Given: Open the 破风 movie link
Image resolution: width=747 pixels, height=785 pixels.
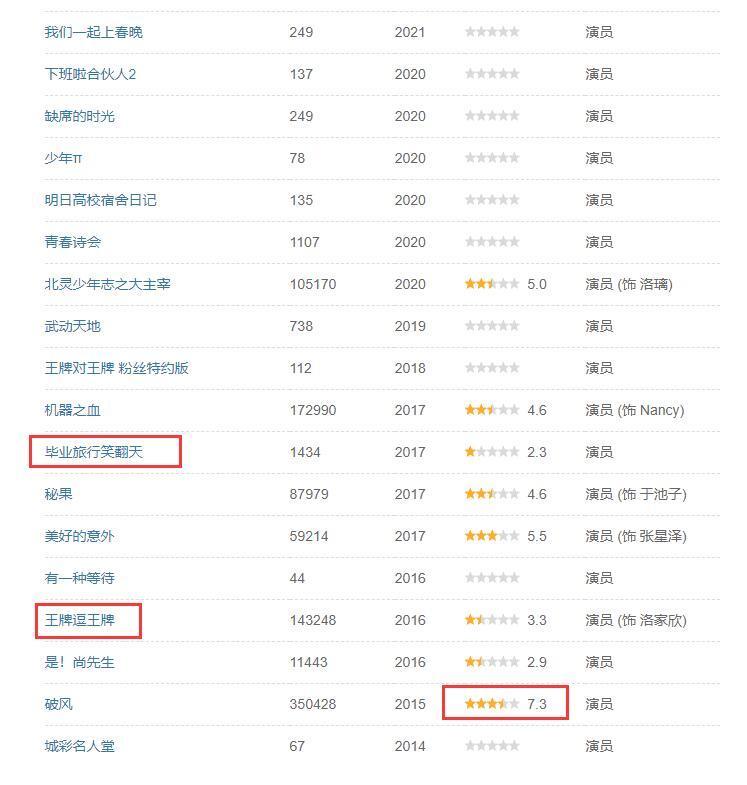Looking at the screenshot, I should pyautogui.click(x=58, y=704).
